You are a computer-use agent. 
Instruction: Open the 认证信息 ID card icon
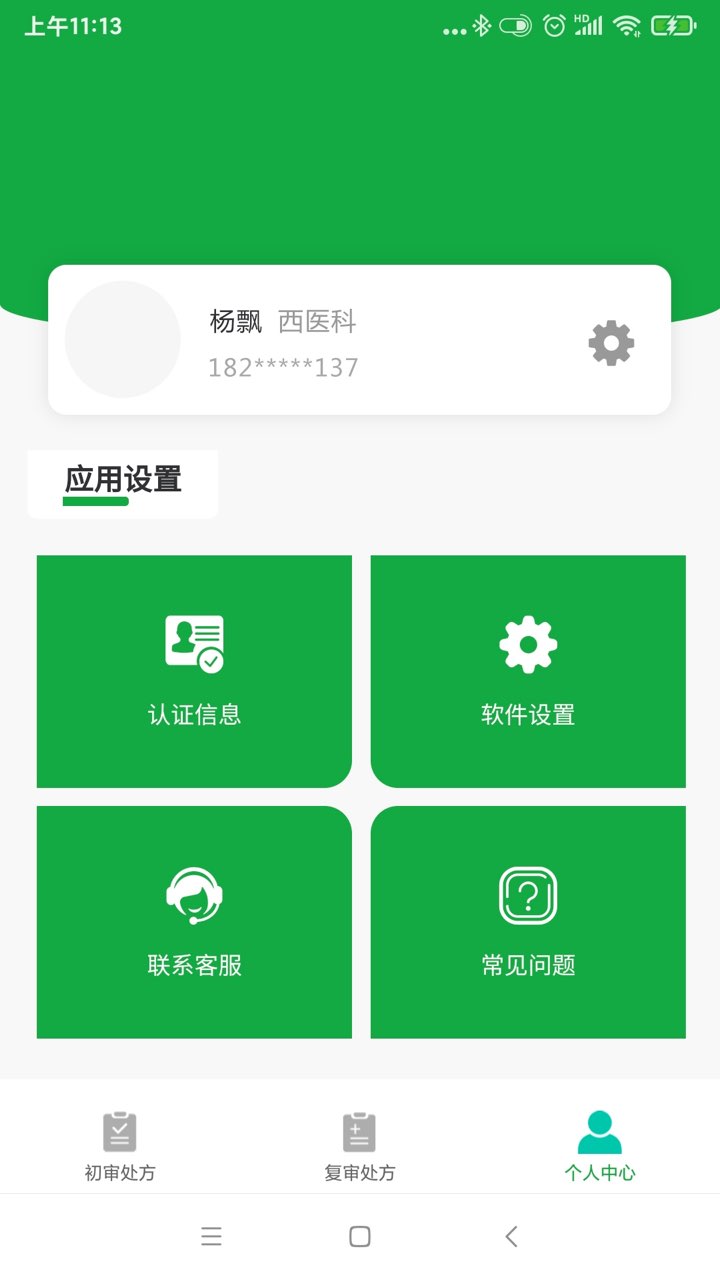click(194, 642)
